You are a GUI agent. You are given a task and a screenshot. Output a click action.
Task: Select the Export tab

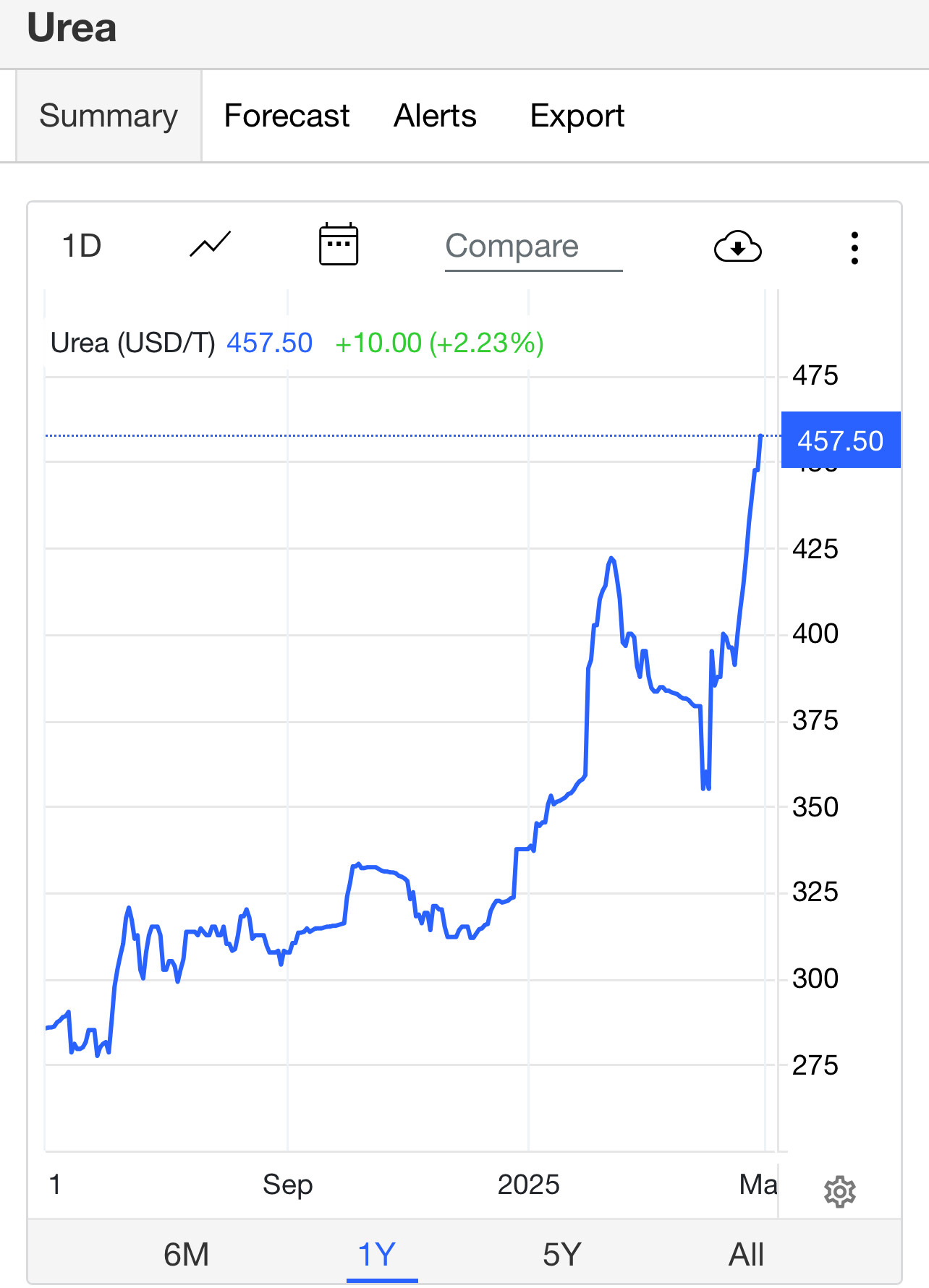click(x=577, y=116)
